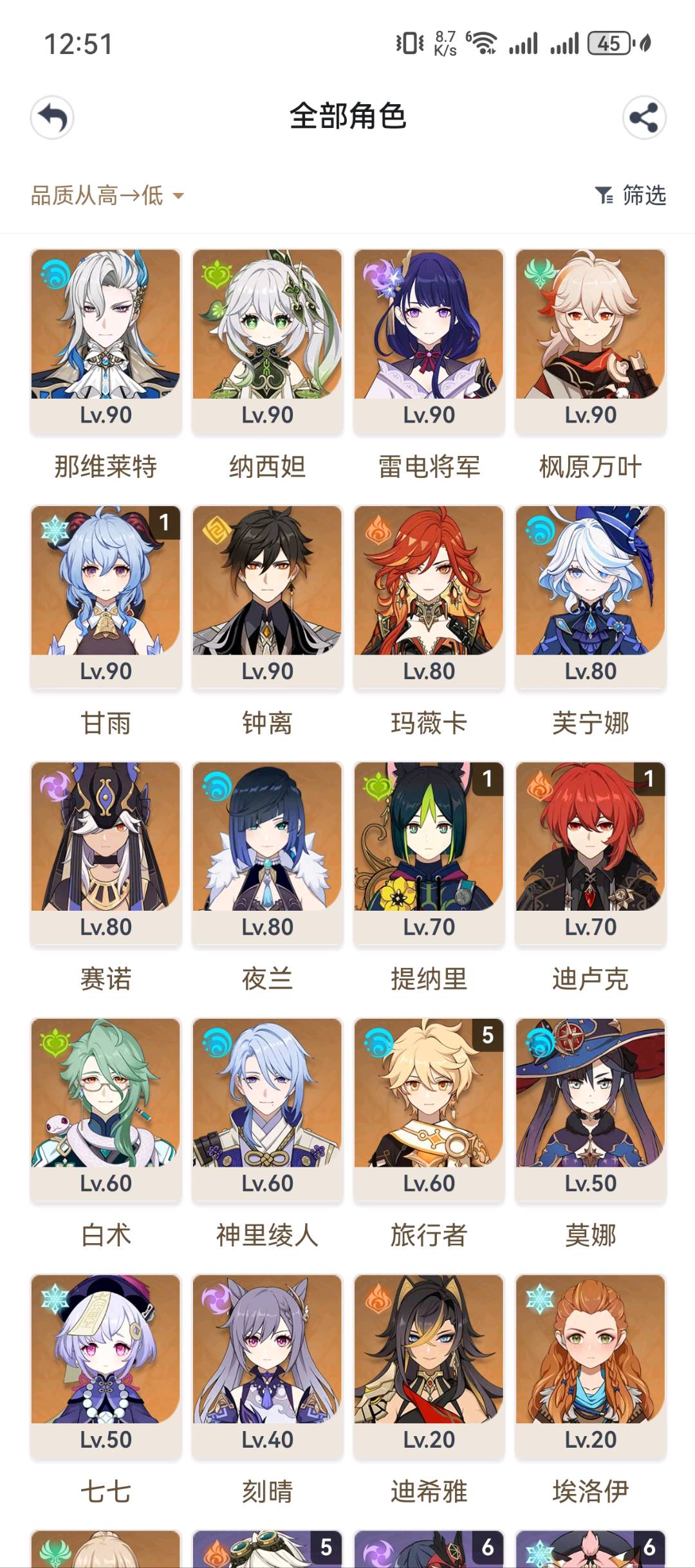Viewport: 695px width, 1568px height.
Task: Open 迪卢克 character card
Action: coord(591,853)
